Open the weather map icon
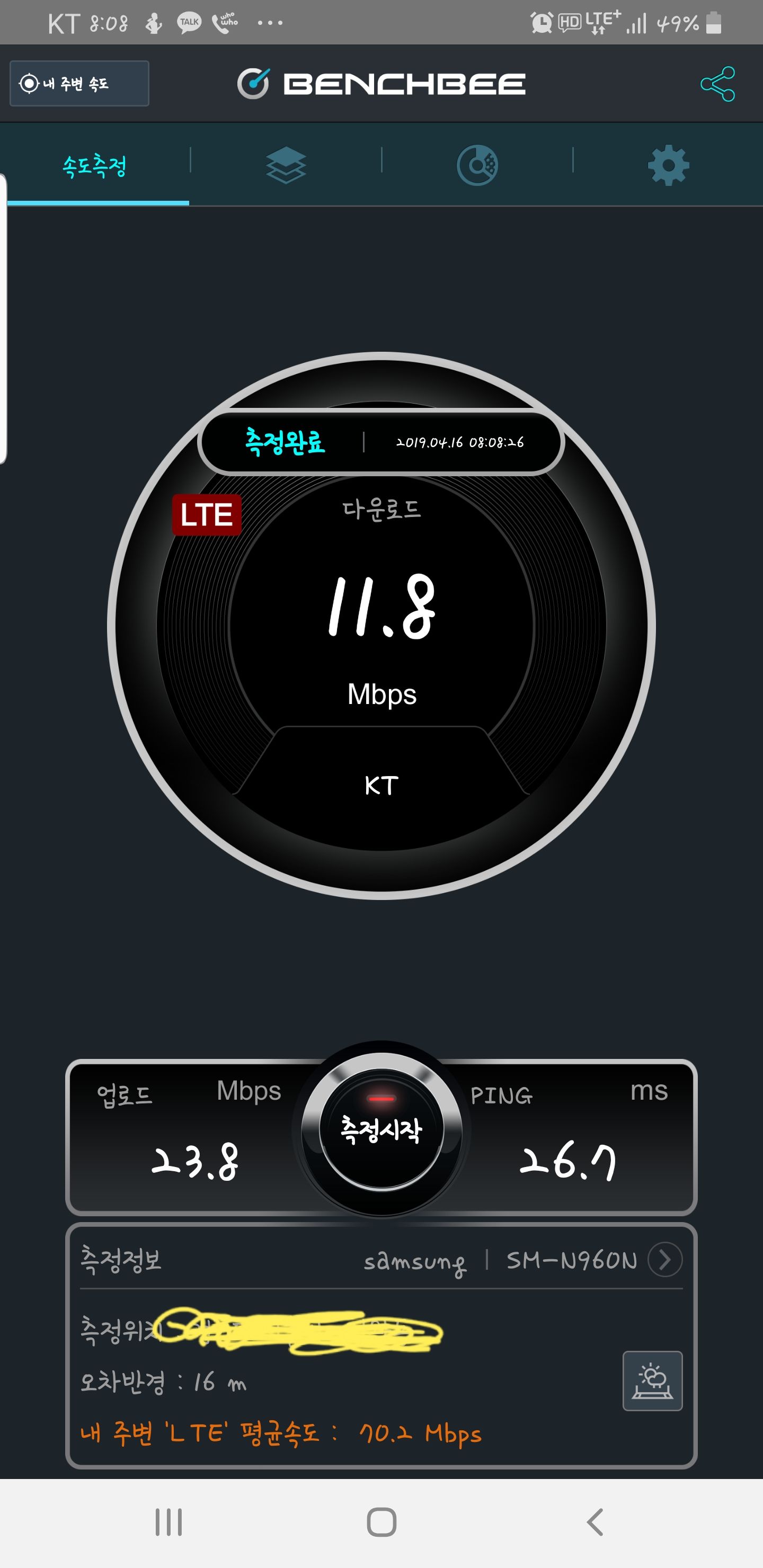 [x=652, y=1380]
